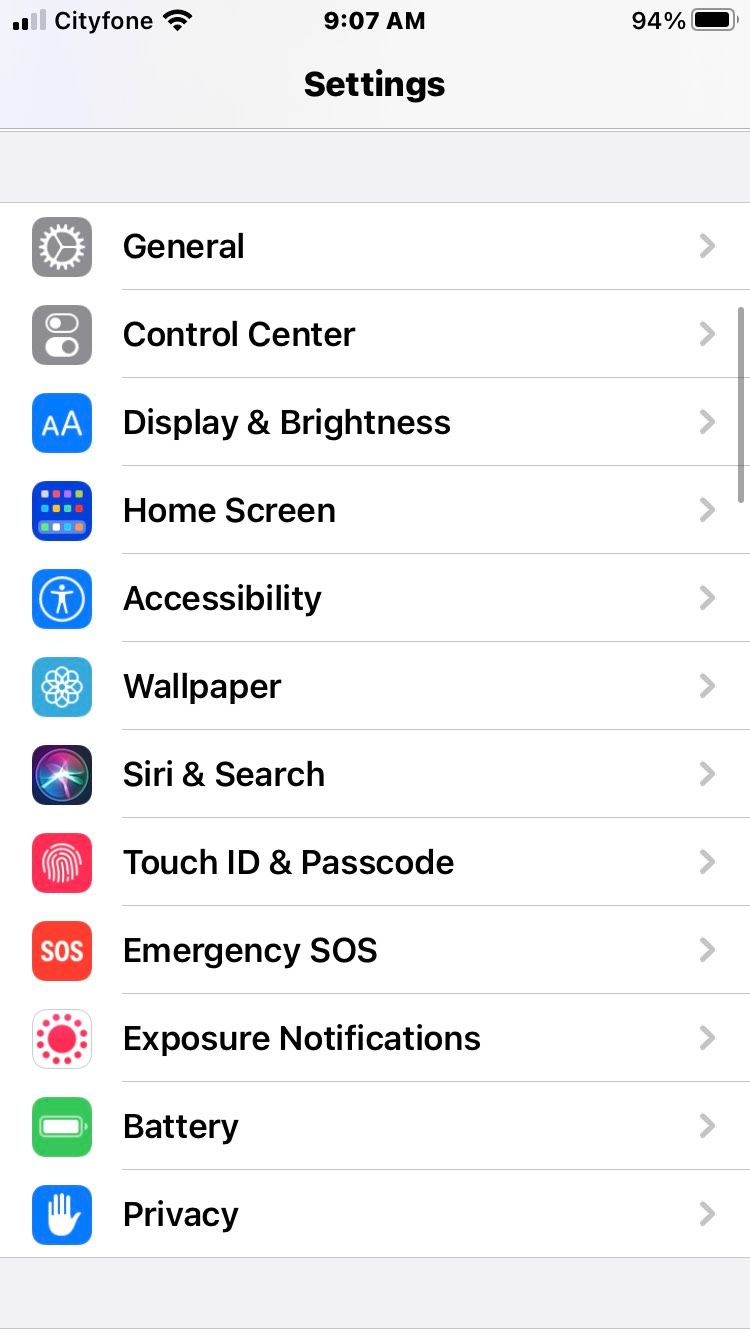Select the green Battery icon
This screenshot has height=1334, width=750.
[x=61, y=1126]
